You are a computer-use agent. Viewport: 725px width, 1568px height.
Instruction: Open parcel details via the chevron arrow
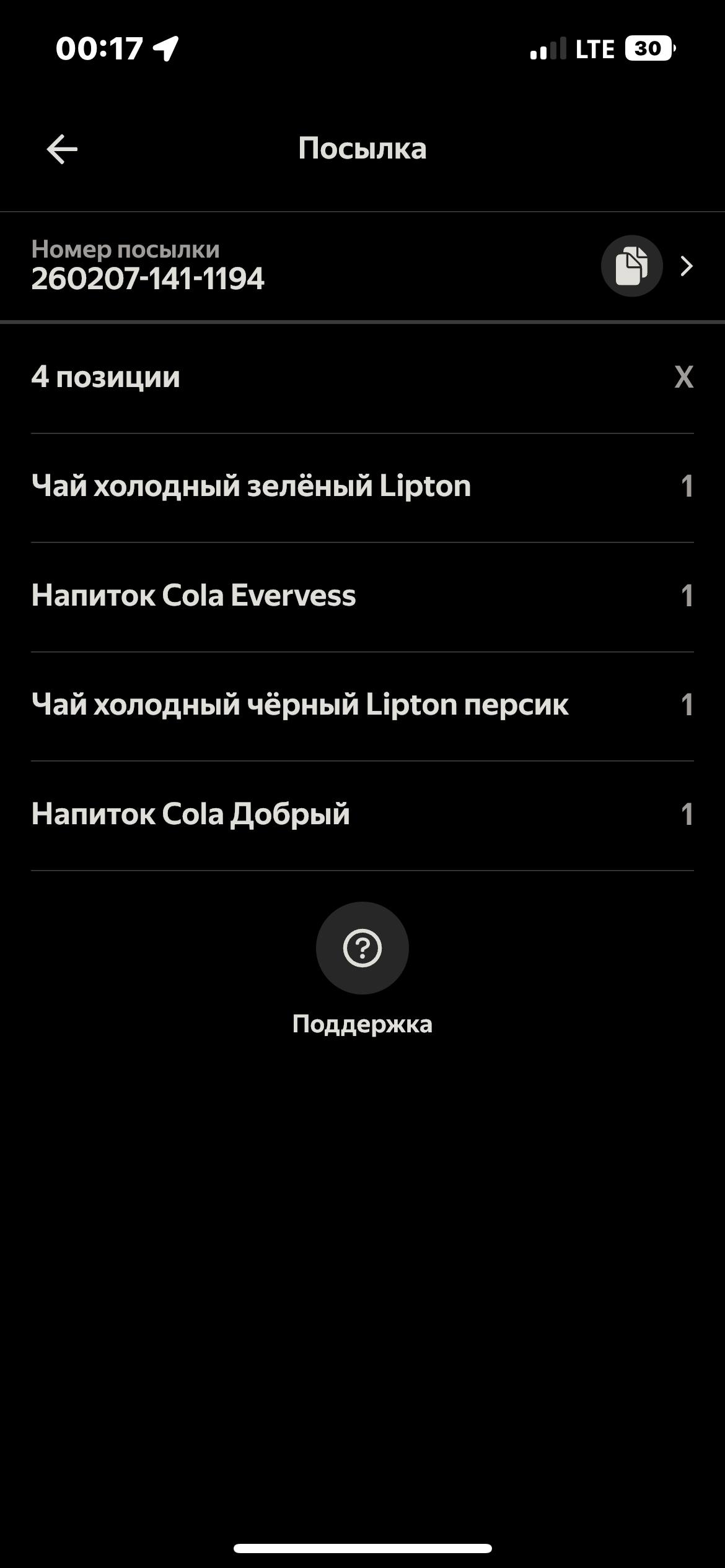[686, 266]
